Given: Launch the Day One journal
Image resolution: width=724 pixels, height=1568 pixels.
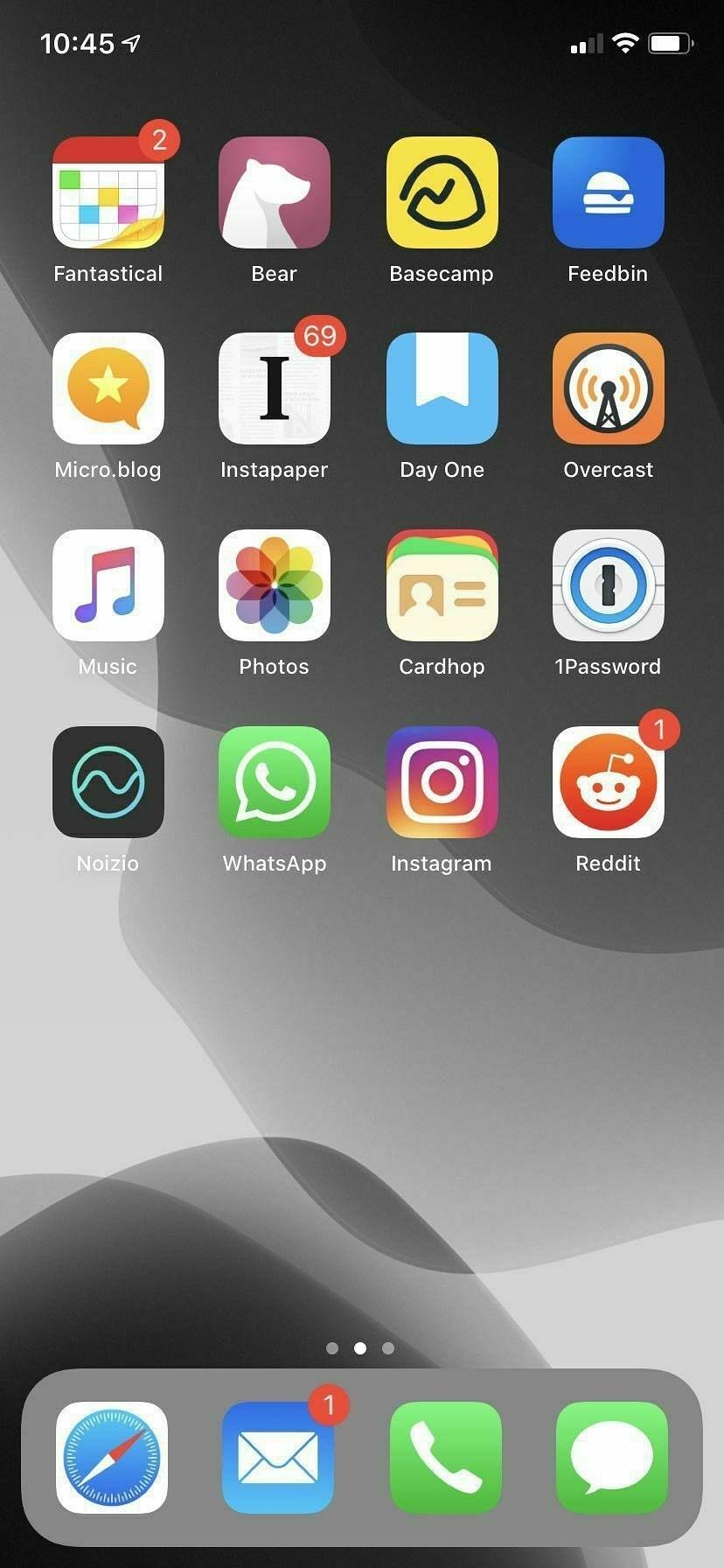Looking at the screenshot, I should 442,388.
